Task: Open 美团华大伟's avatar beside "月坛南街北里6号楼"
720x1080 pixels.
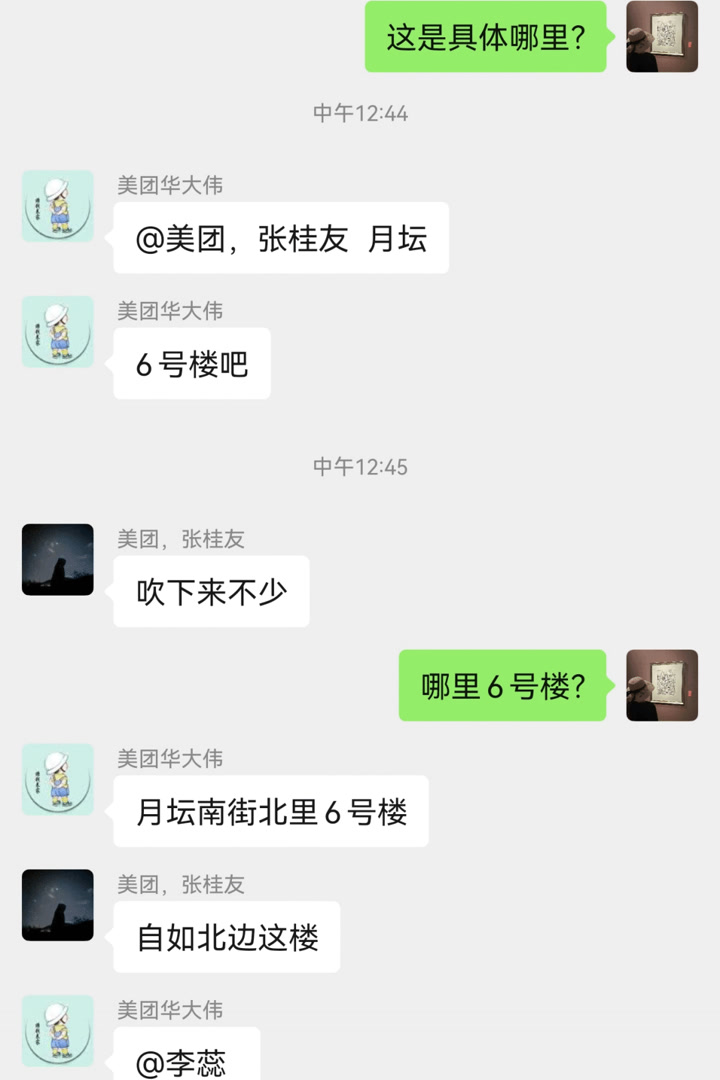Action: 58,780
